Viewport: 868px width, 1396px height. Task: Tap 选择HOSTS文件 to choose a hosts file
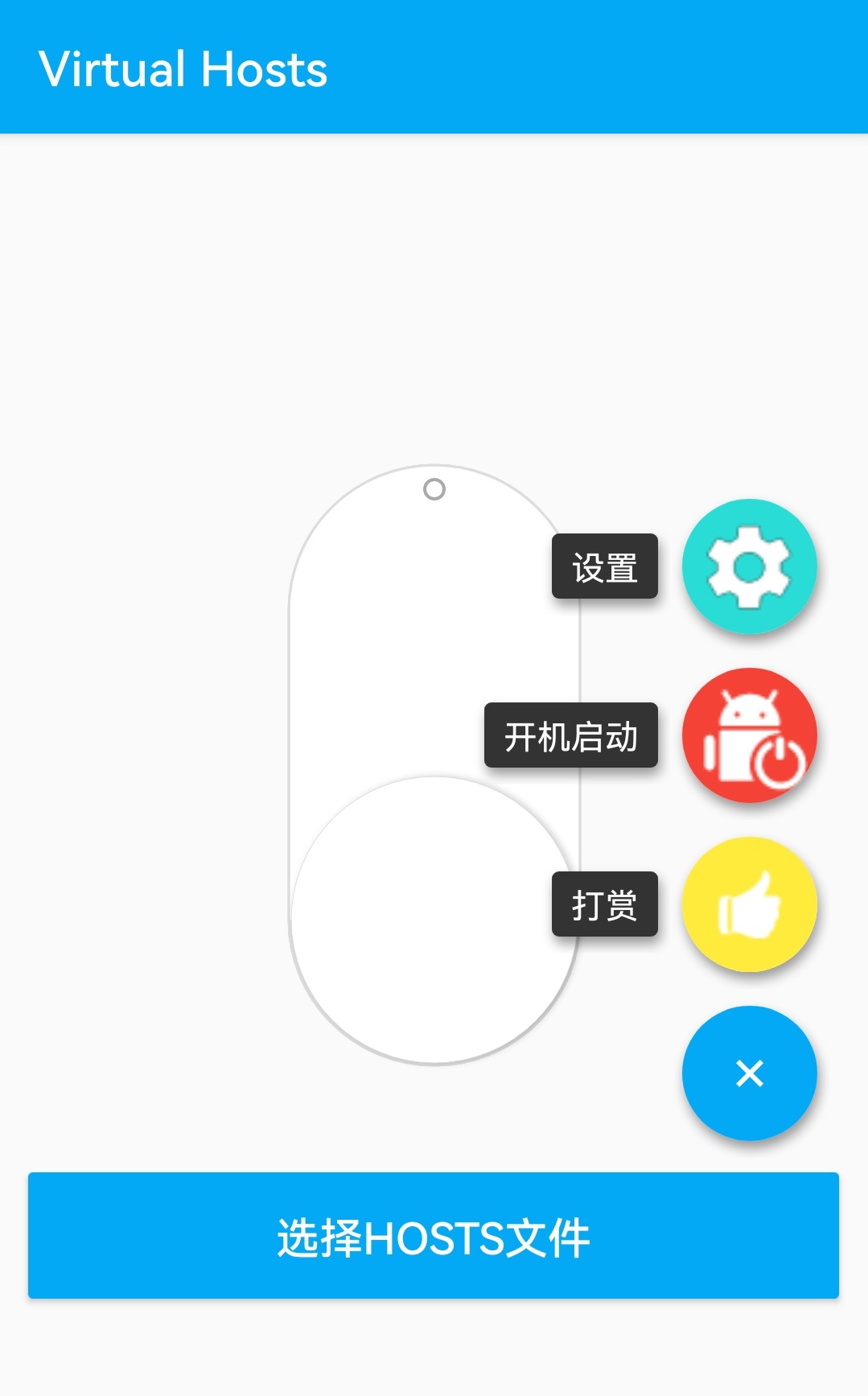[434, 1236]
